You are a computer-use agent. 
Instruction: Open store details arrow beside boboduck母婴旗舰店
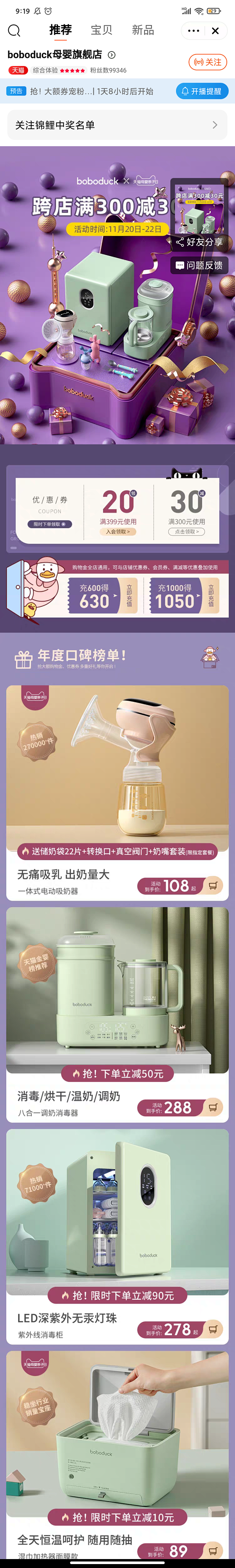[x=112, y=55]
